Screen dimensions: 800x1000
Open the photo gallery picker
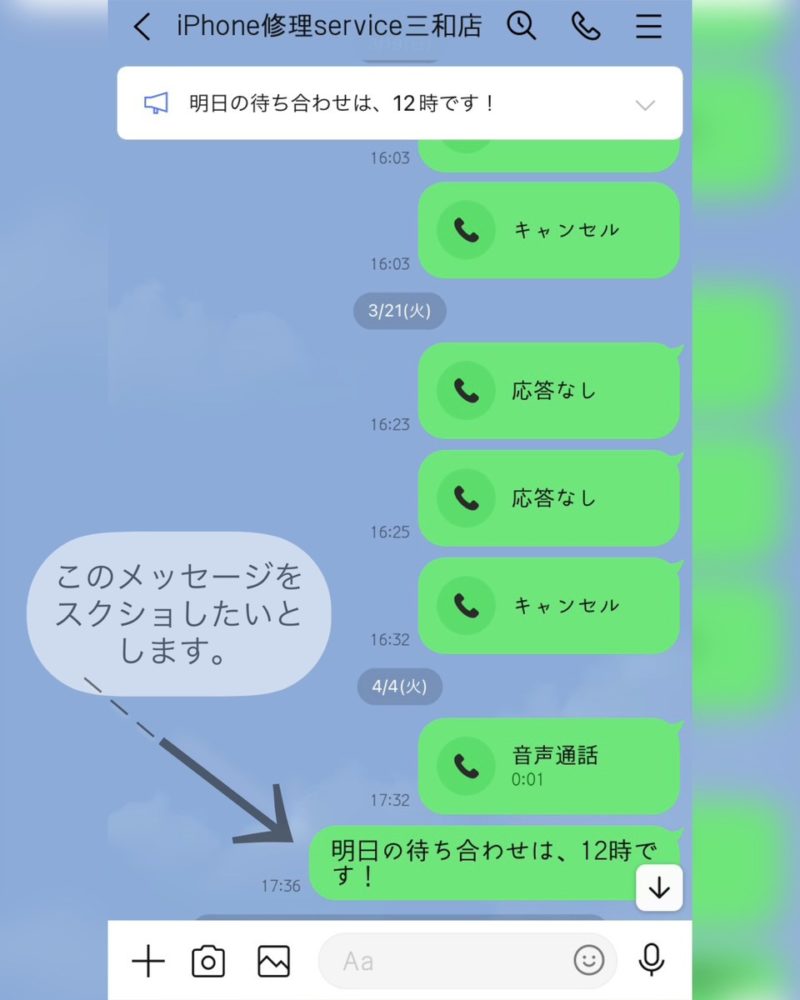coord(273,962)
